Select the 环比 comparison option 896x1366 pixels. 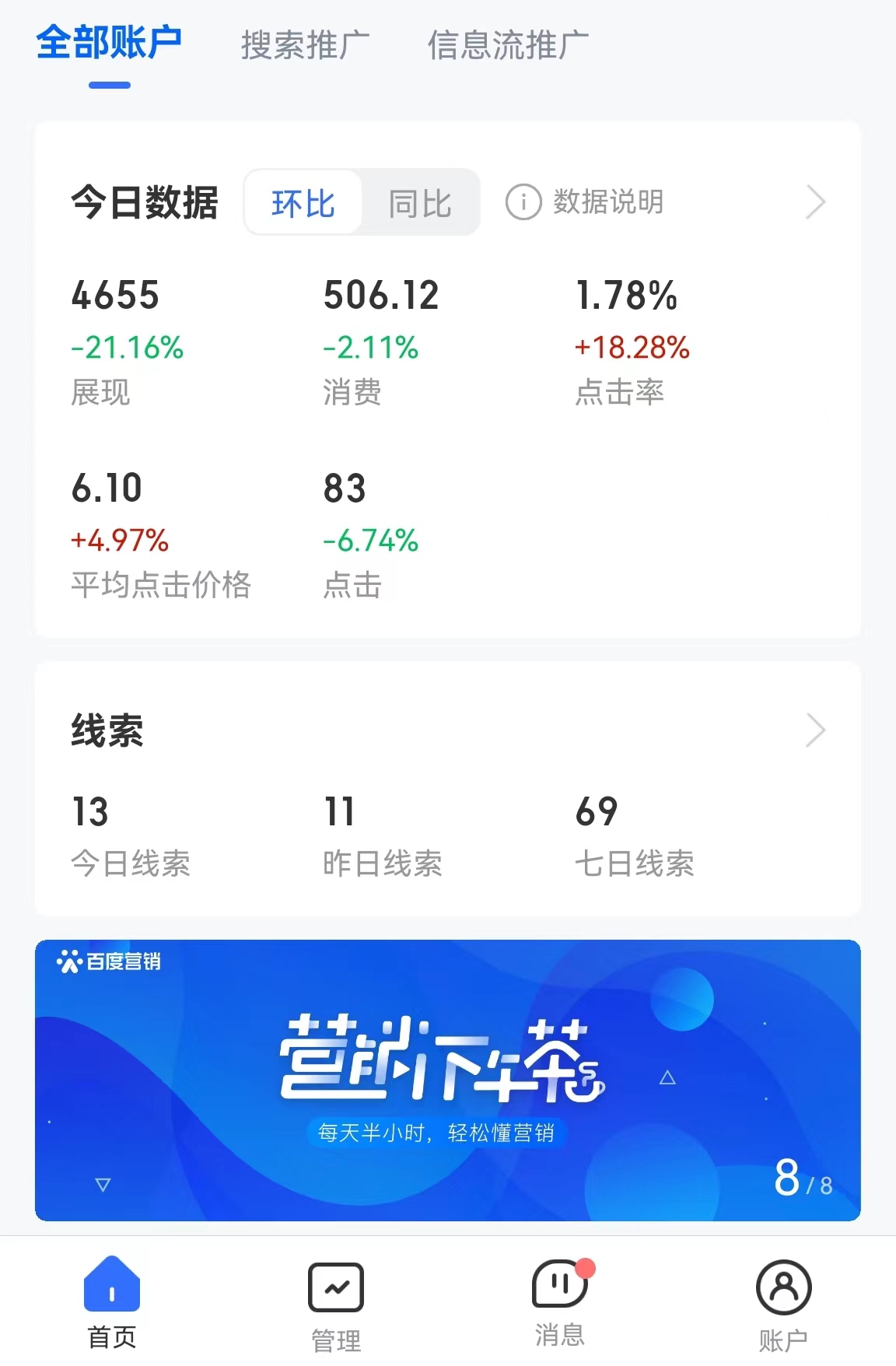pyautogui.click(x=303, y=204)
